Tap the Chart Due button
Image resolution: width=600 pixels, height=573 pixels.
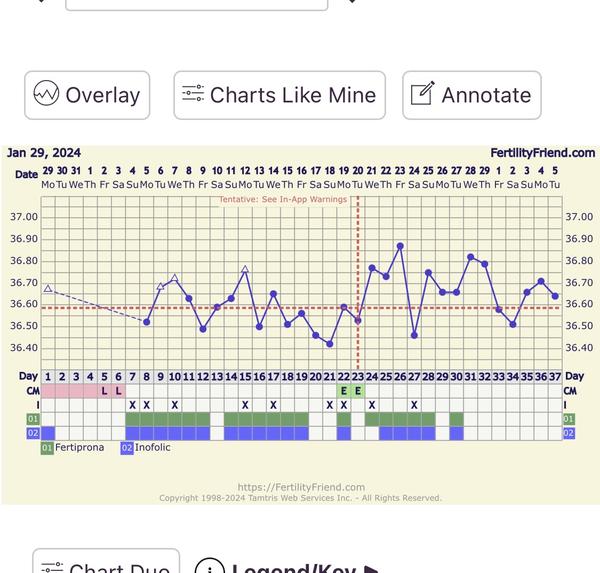coord(106,566)
